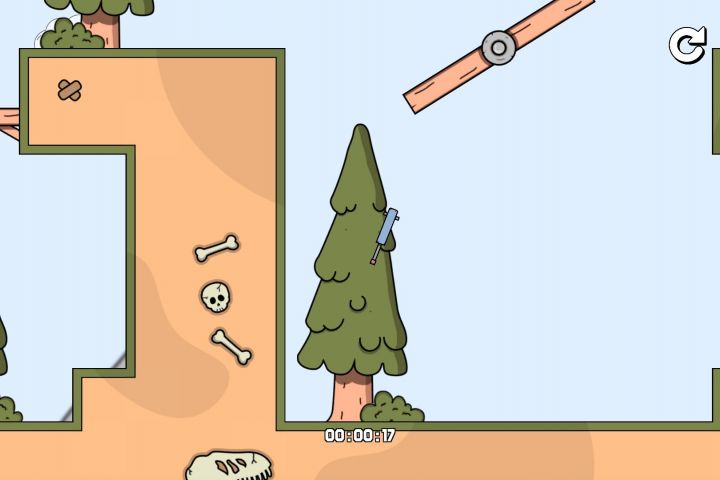The image size is (720, 480).
Task: Restart the level with the reload icon
Action: (687, 44)
